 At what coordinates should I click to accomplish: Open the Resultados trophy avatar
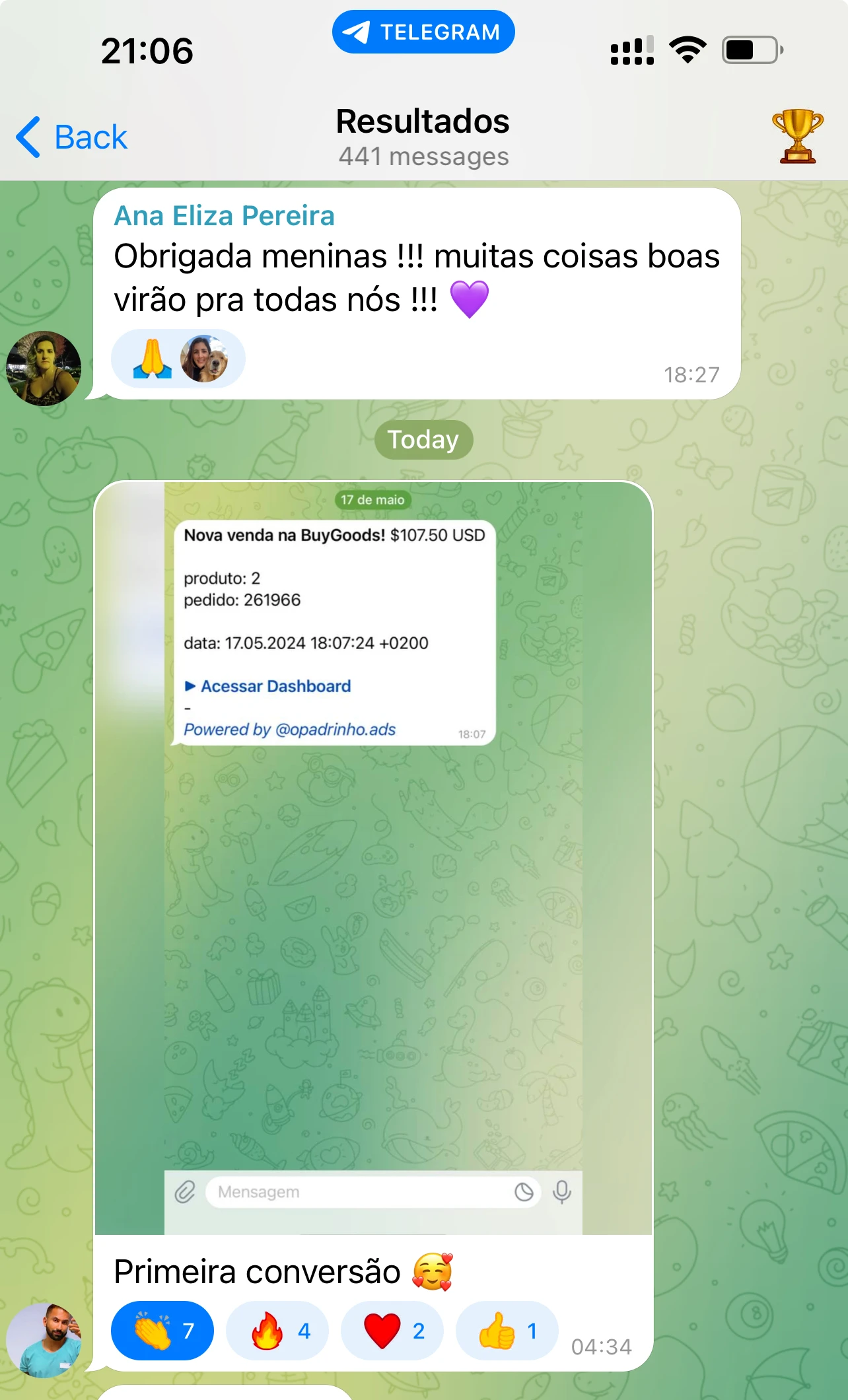point(797,137)
